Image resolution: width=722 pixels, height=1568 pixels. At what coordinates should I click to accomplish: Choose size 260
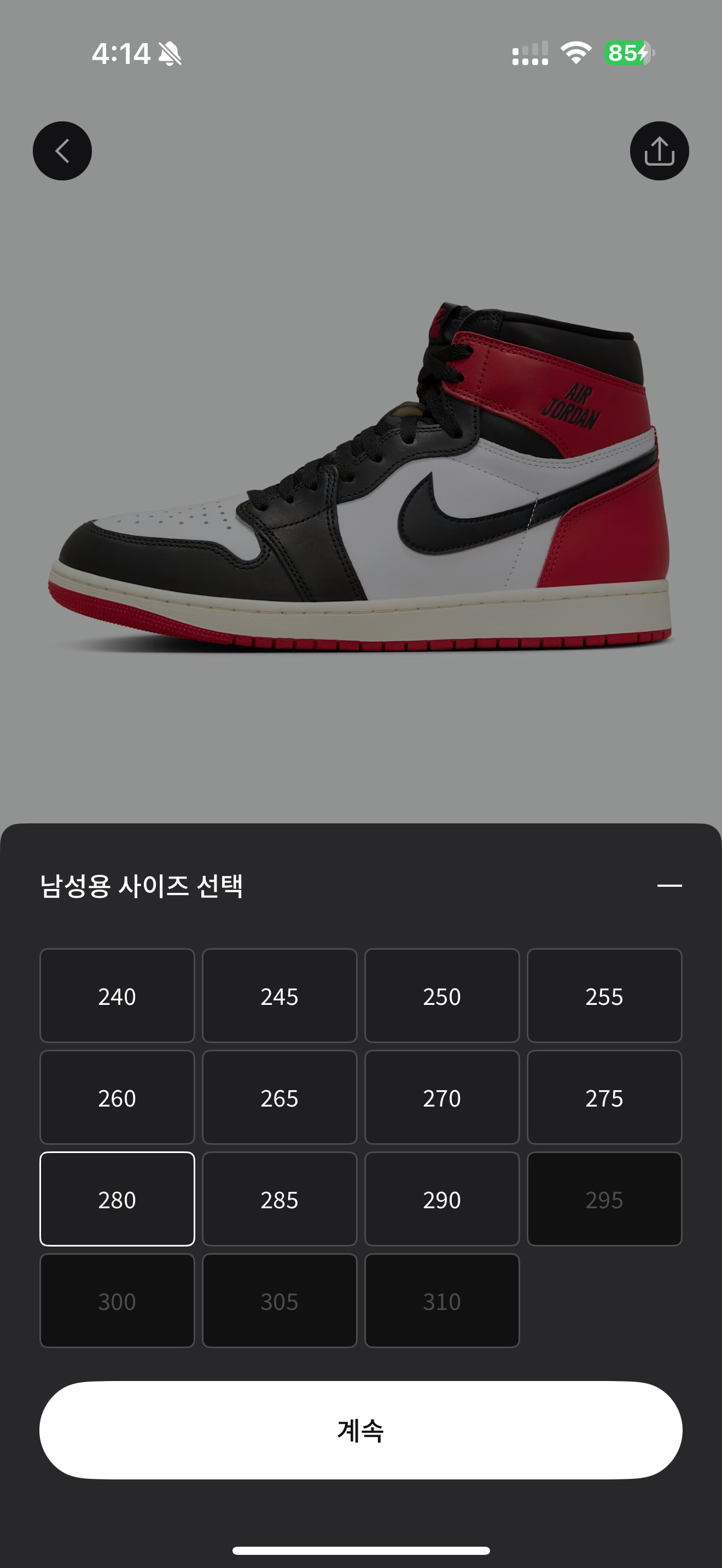[x=117, y=1097]
